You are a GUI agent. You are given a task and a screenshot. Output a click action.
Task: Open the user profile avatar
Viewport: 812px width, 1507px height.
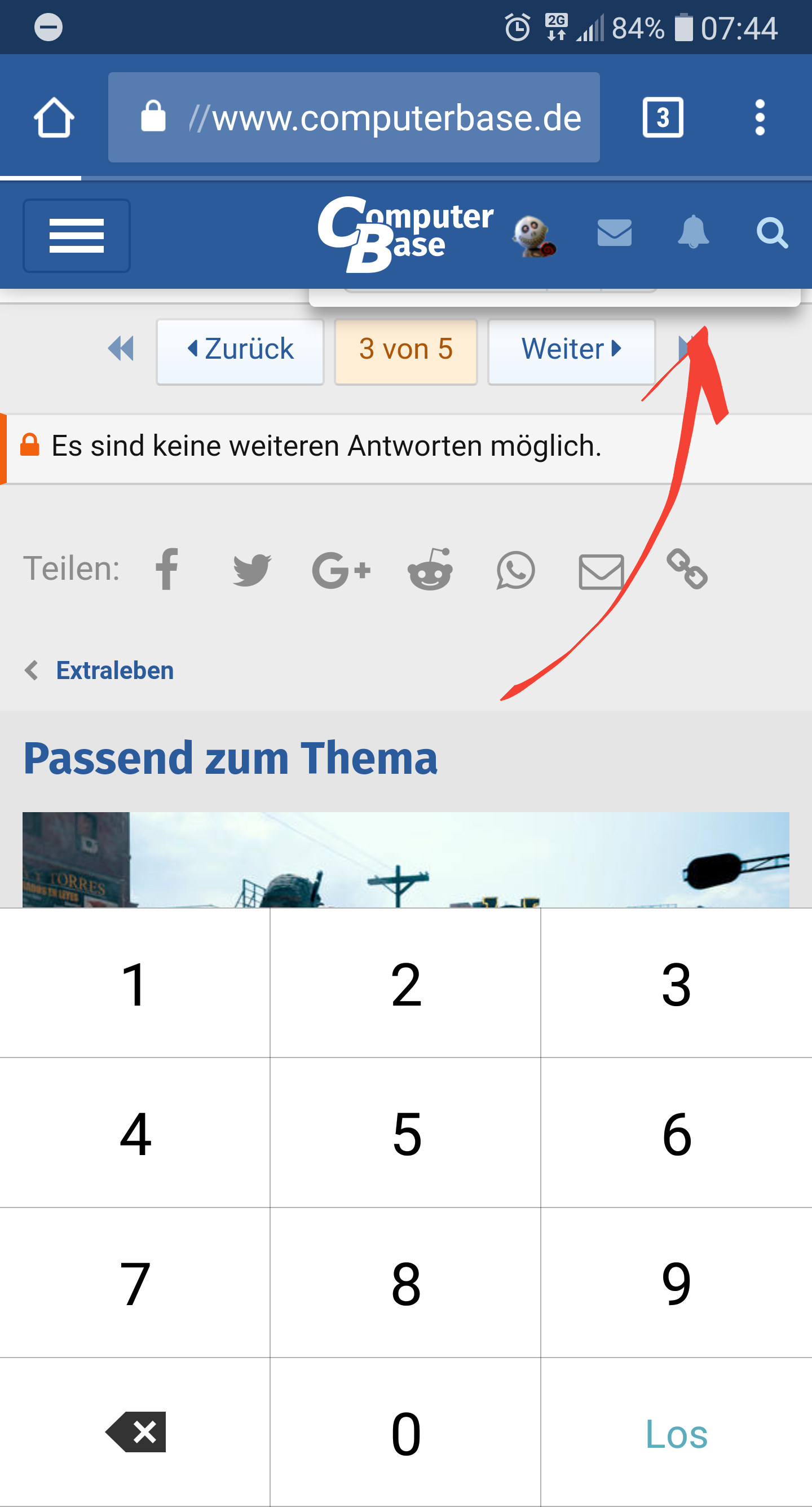(x=533, y=236)
